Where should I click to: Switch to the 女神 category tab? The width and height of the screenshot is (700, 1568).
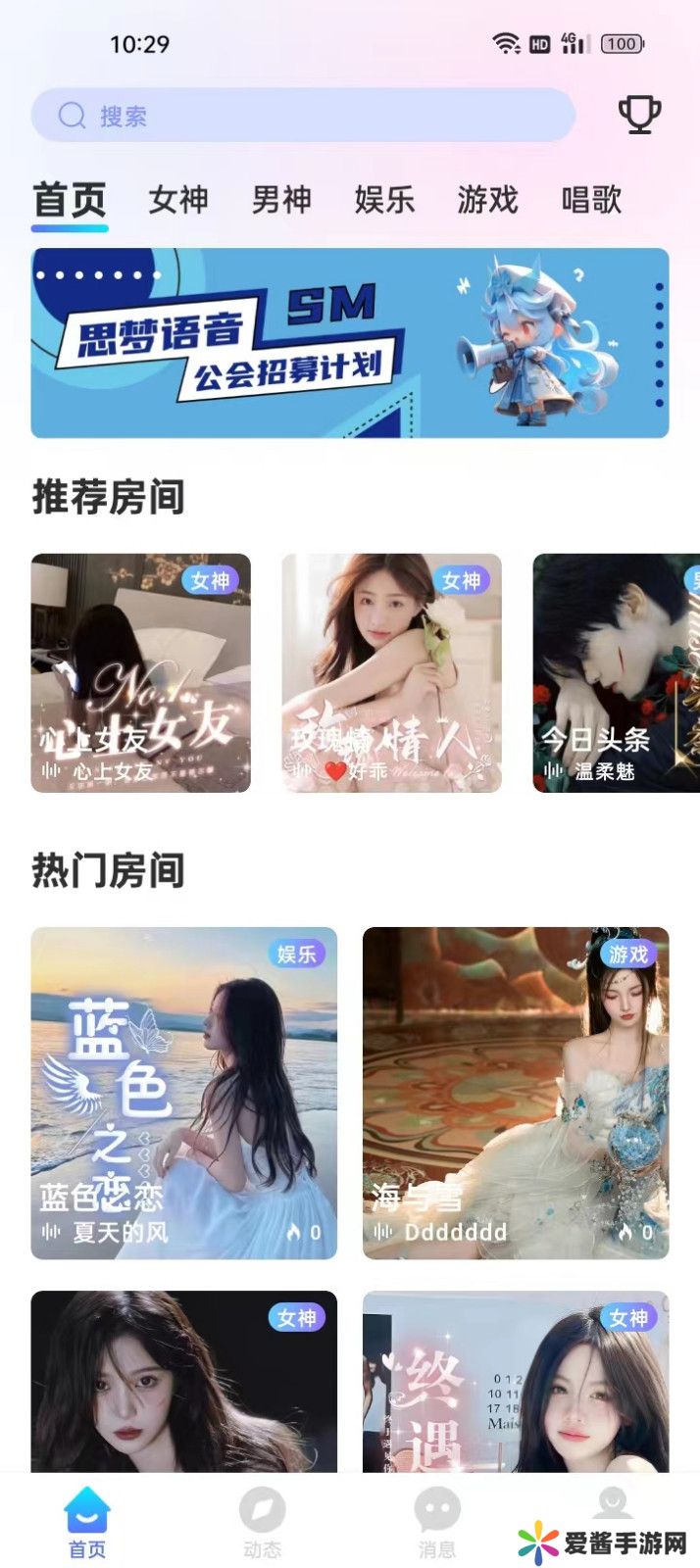coord(178,200)
